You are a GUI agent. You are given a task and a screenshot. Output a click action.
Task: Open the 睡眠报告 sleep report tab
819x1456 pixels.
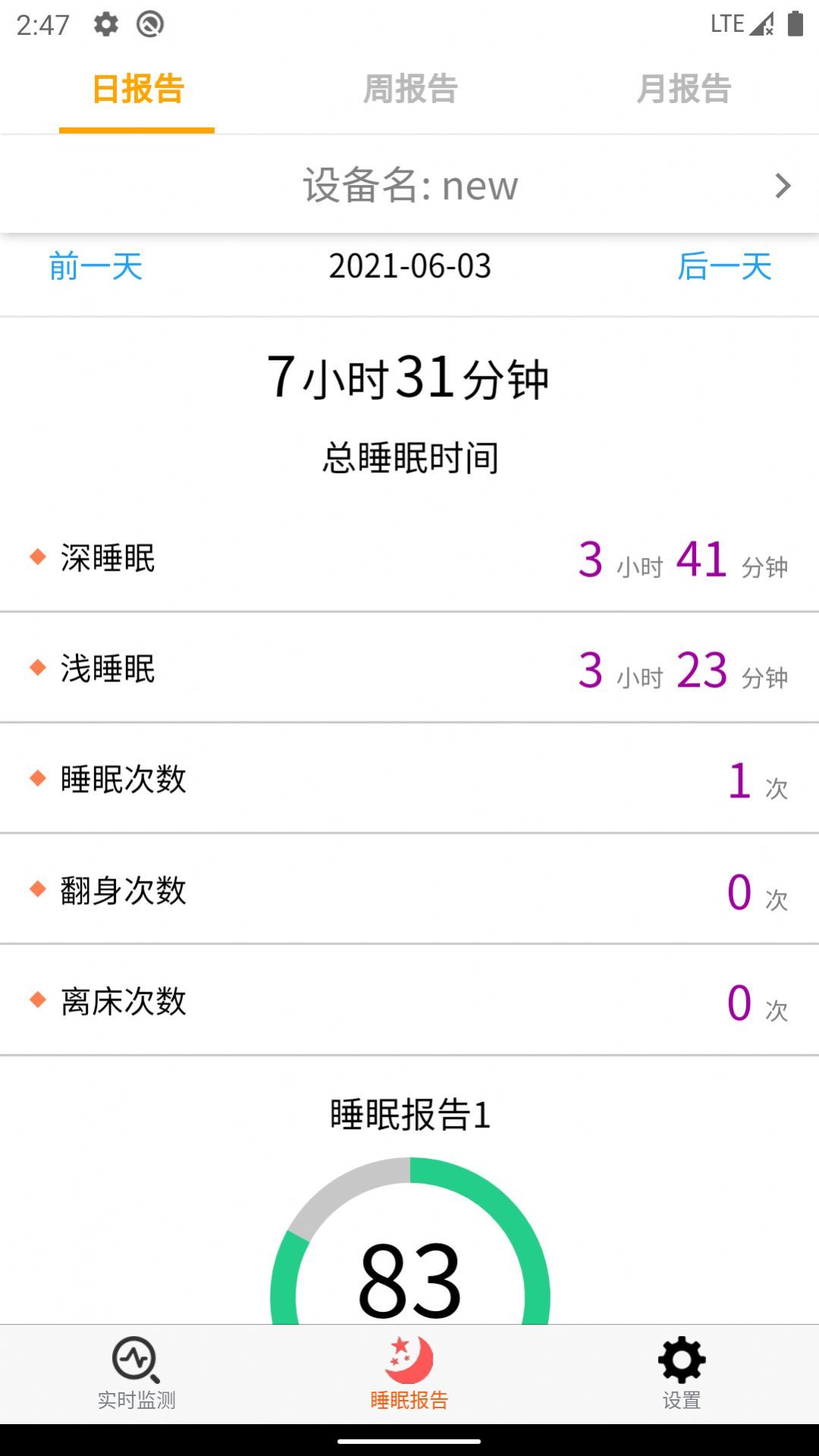click(409, 1373)
